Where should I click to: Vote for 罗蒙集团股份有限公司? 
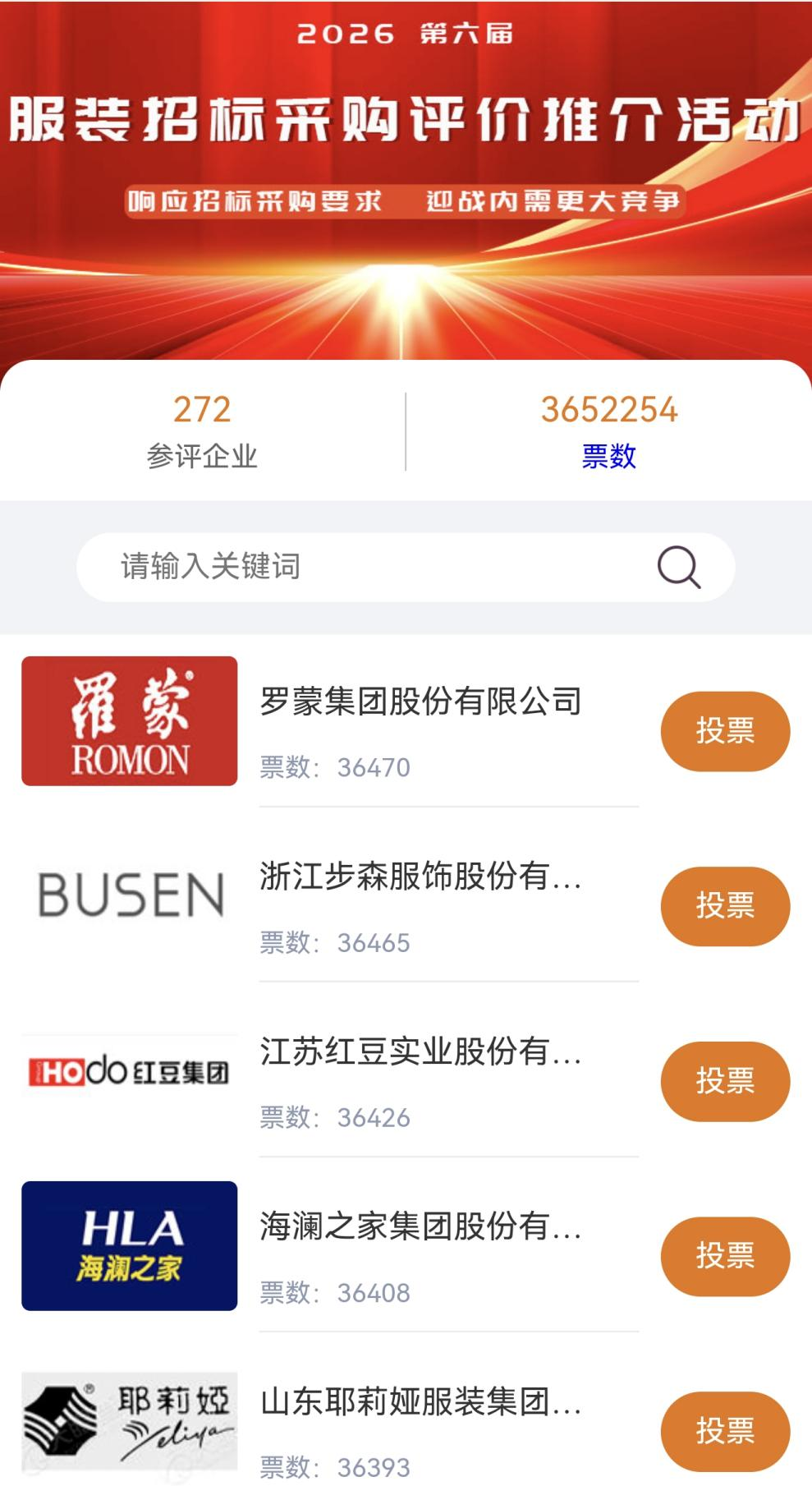point(724,731)
